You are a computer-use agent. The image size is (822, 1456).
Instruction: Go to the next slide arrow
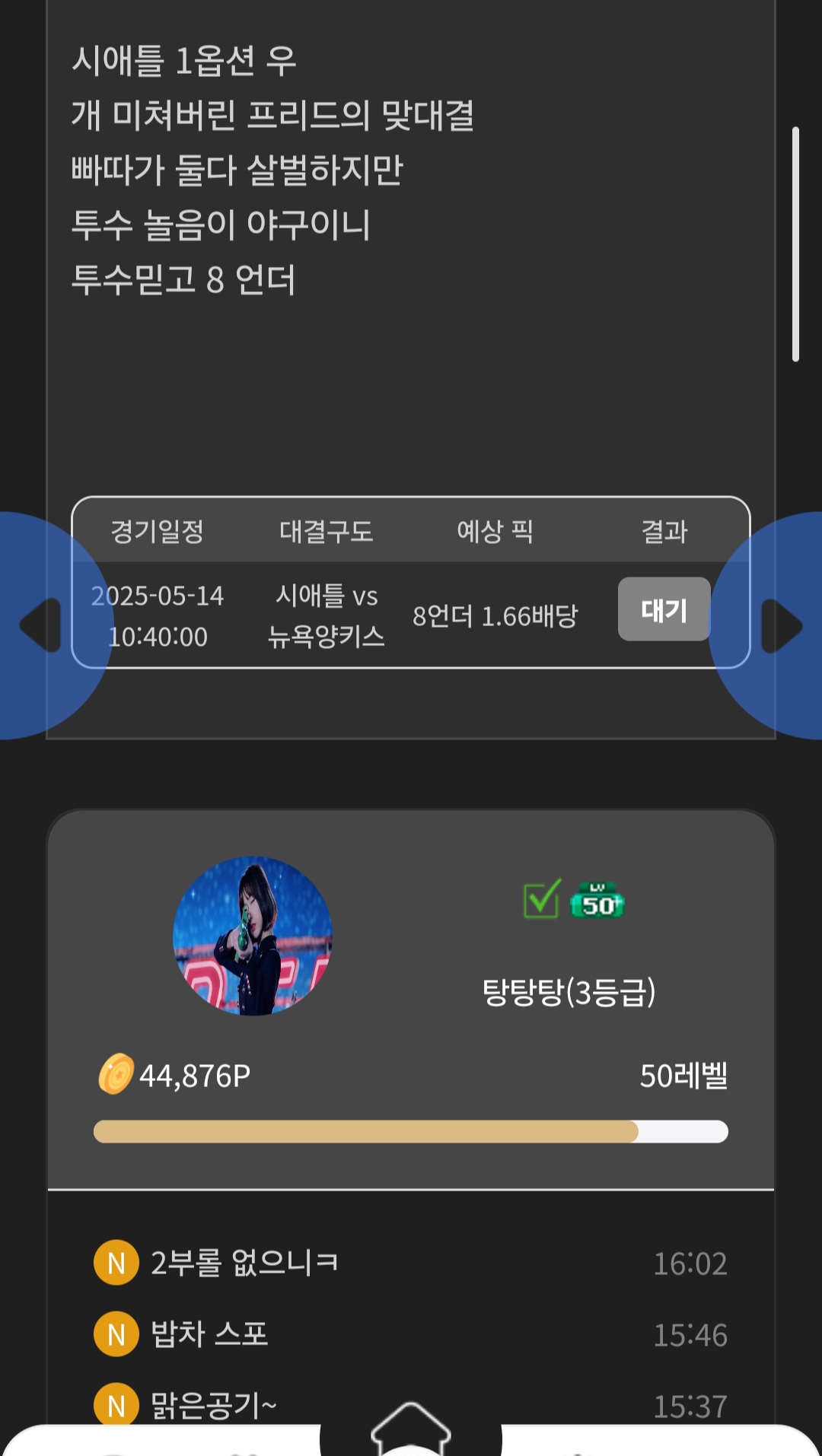pos(781,625)
